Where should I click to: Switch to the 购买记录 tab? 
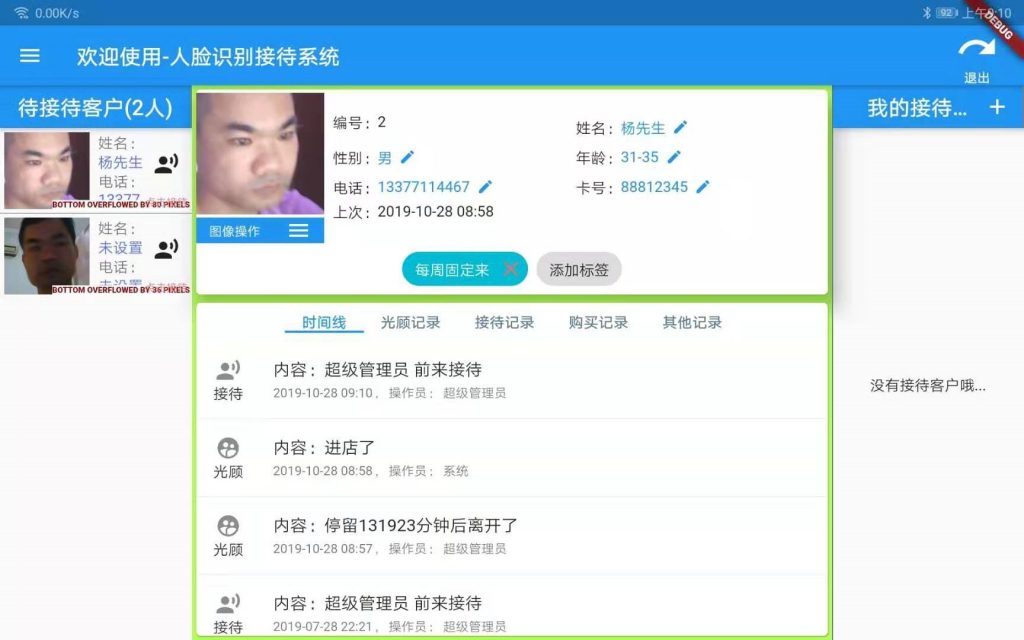pyautogui.click(x=598, y=322)
